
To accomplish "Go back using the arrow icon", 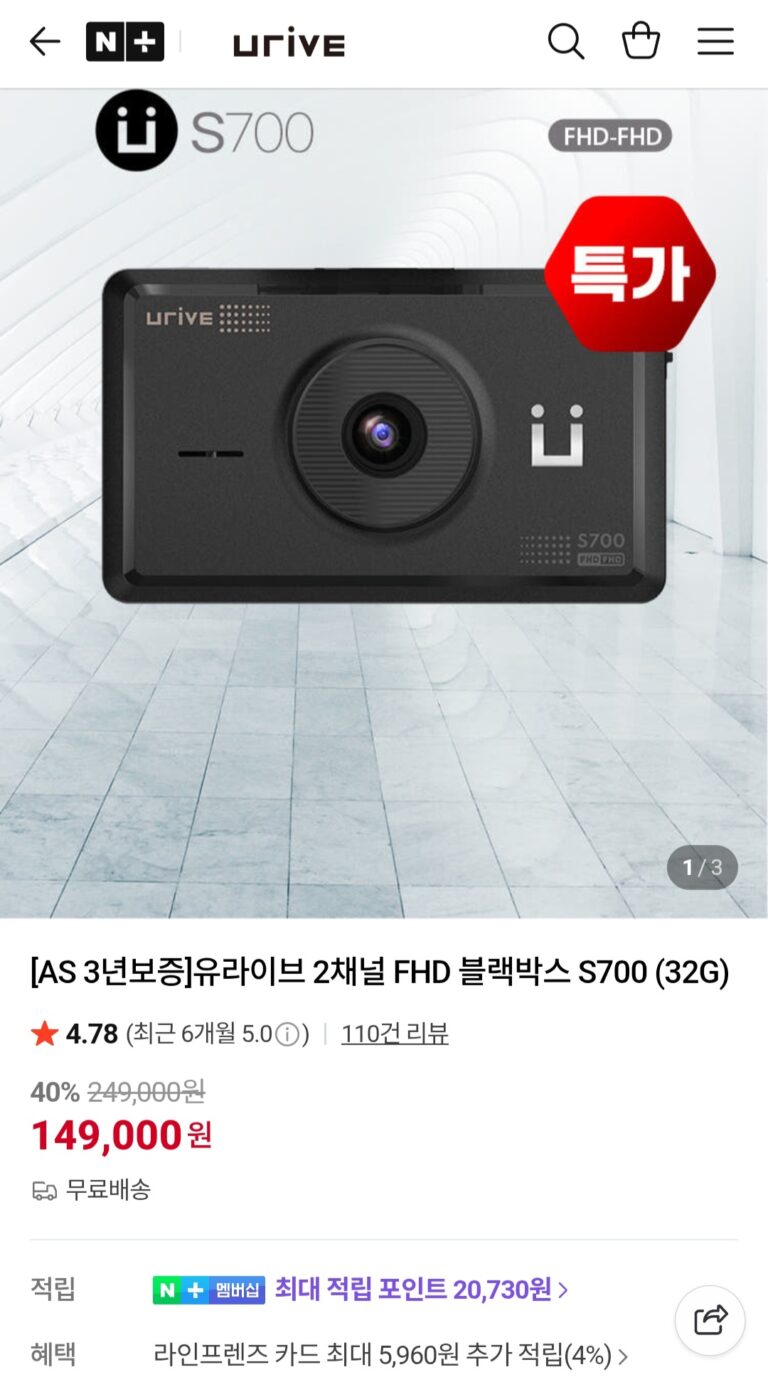I will point(44,42).
